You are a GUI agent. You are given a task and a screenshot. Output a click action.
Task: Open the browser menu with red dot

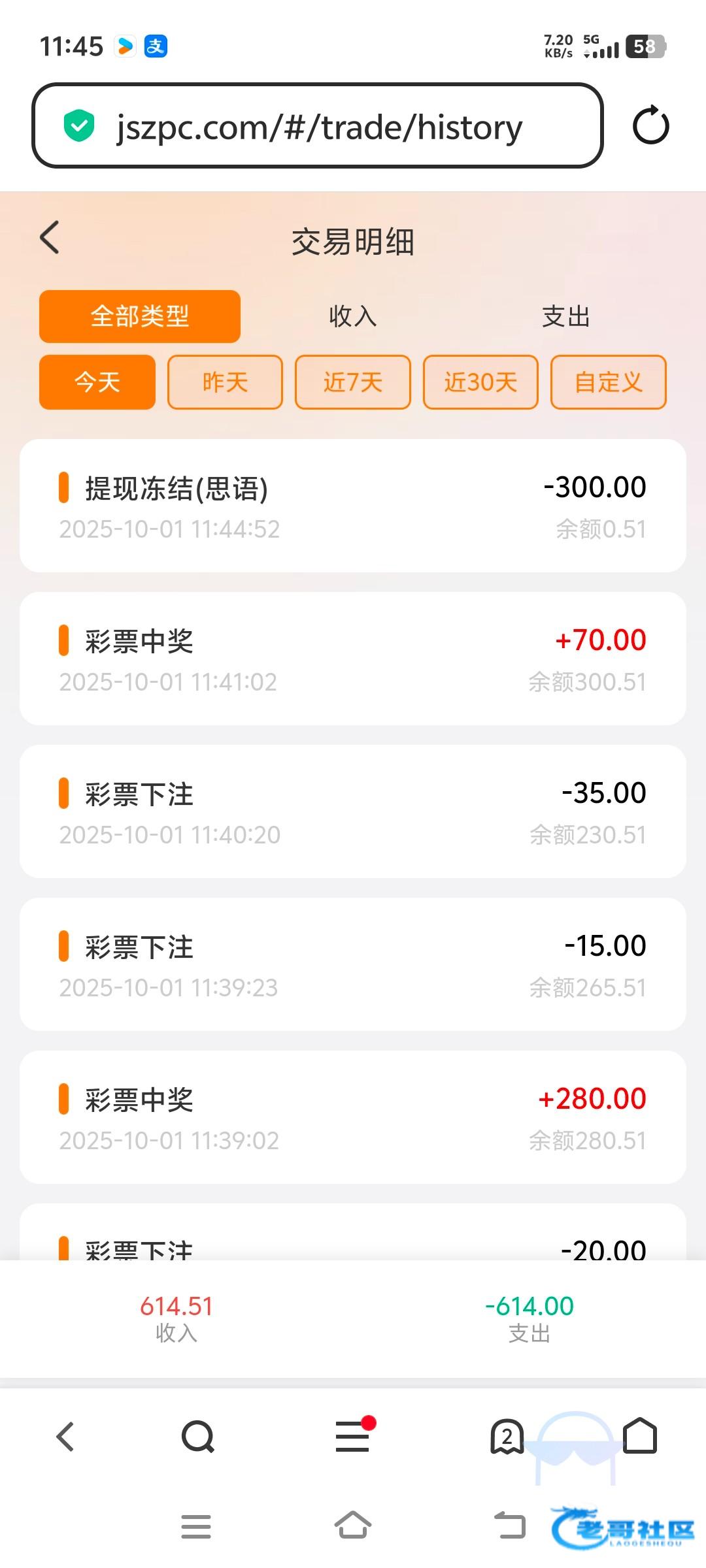[x=353, y=1437]
